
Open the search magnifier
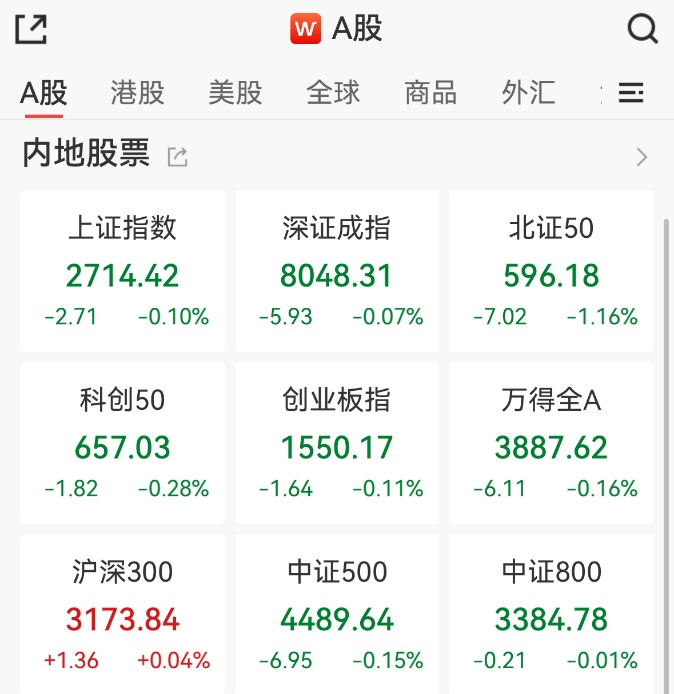coord(642,29)
